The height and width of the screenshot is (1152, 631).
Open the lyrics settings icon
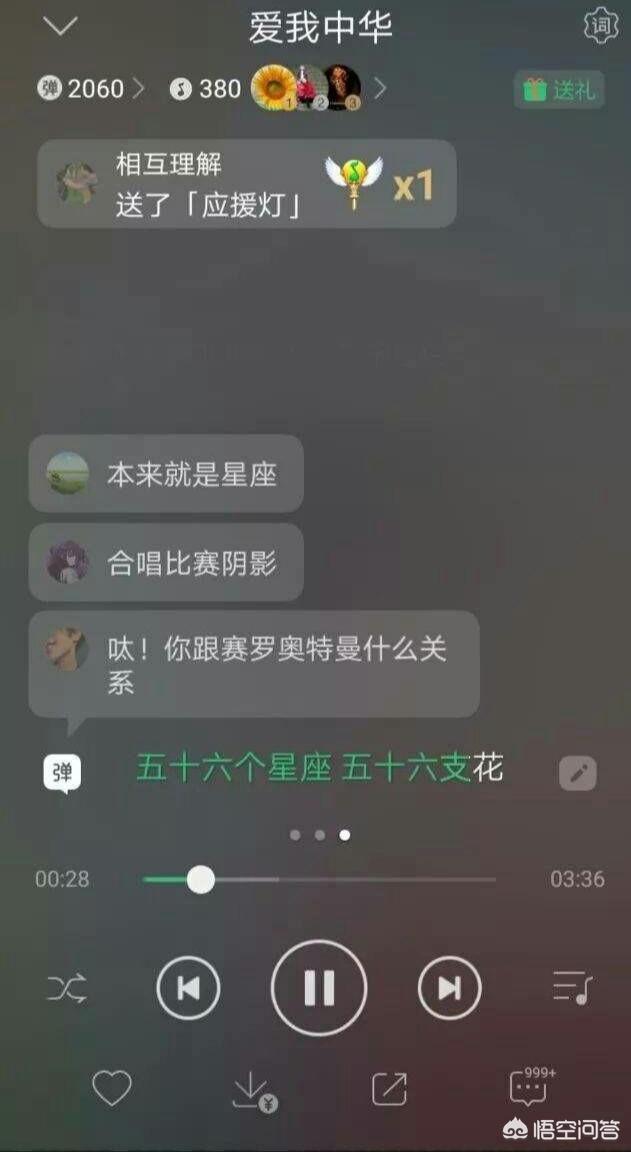pyautogui.click(x=601, y=26)
